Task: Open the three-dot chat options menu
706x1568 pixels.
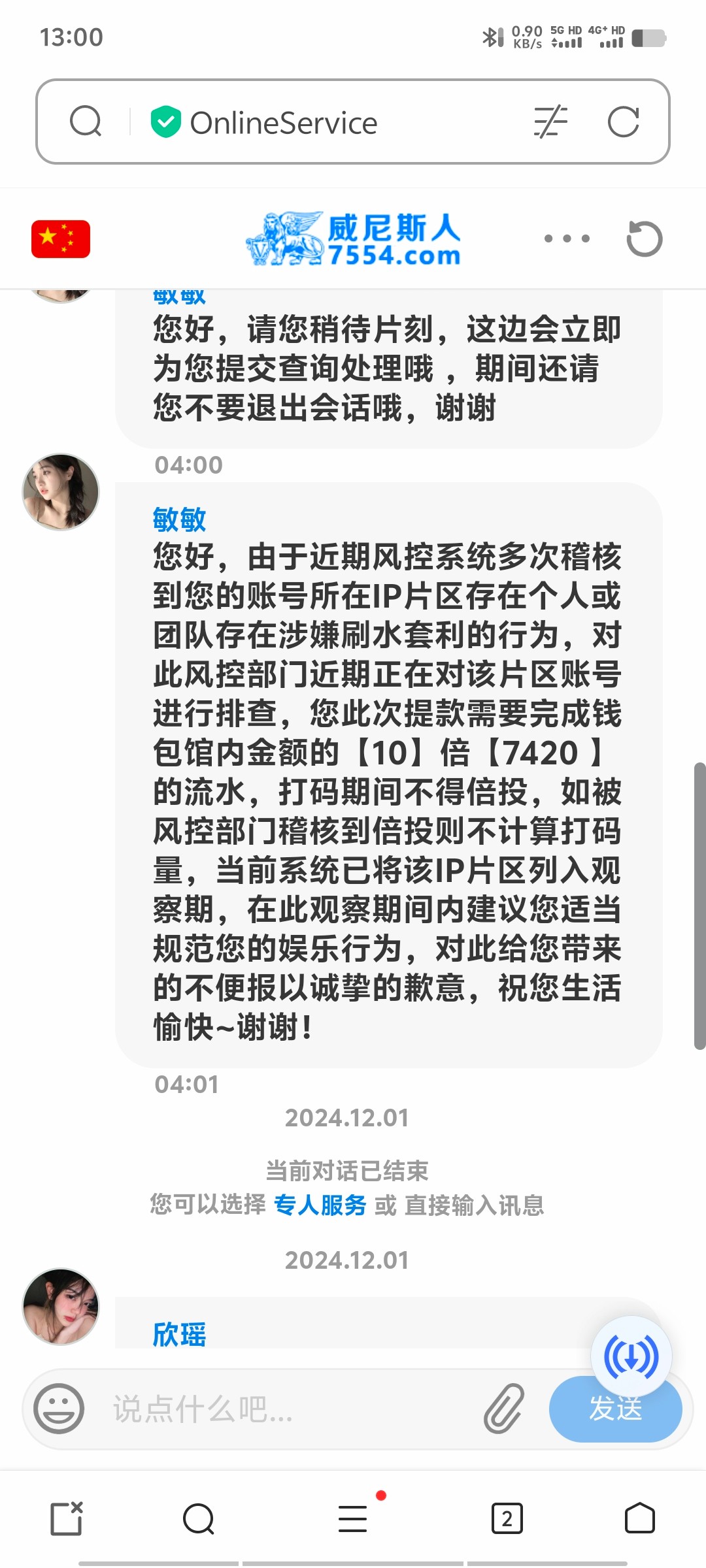Action: click(x=567, y=239)
